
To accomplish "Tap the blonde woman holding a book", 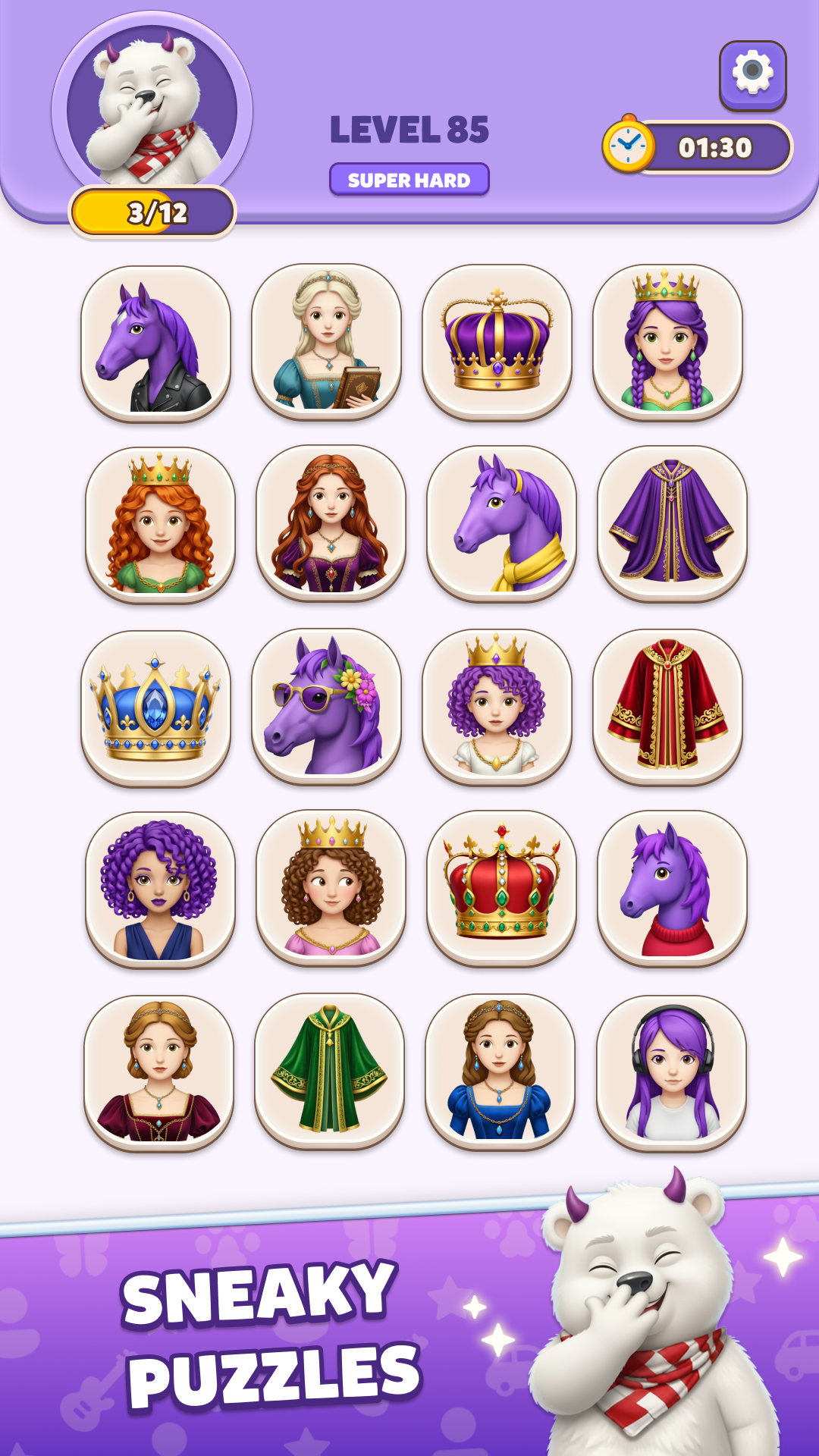I will click(327, 341).
